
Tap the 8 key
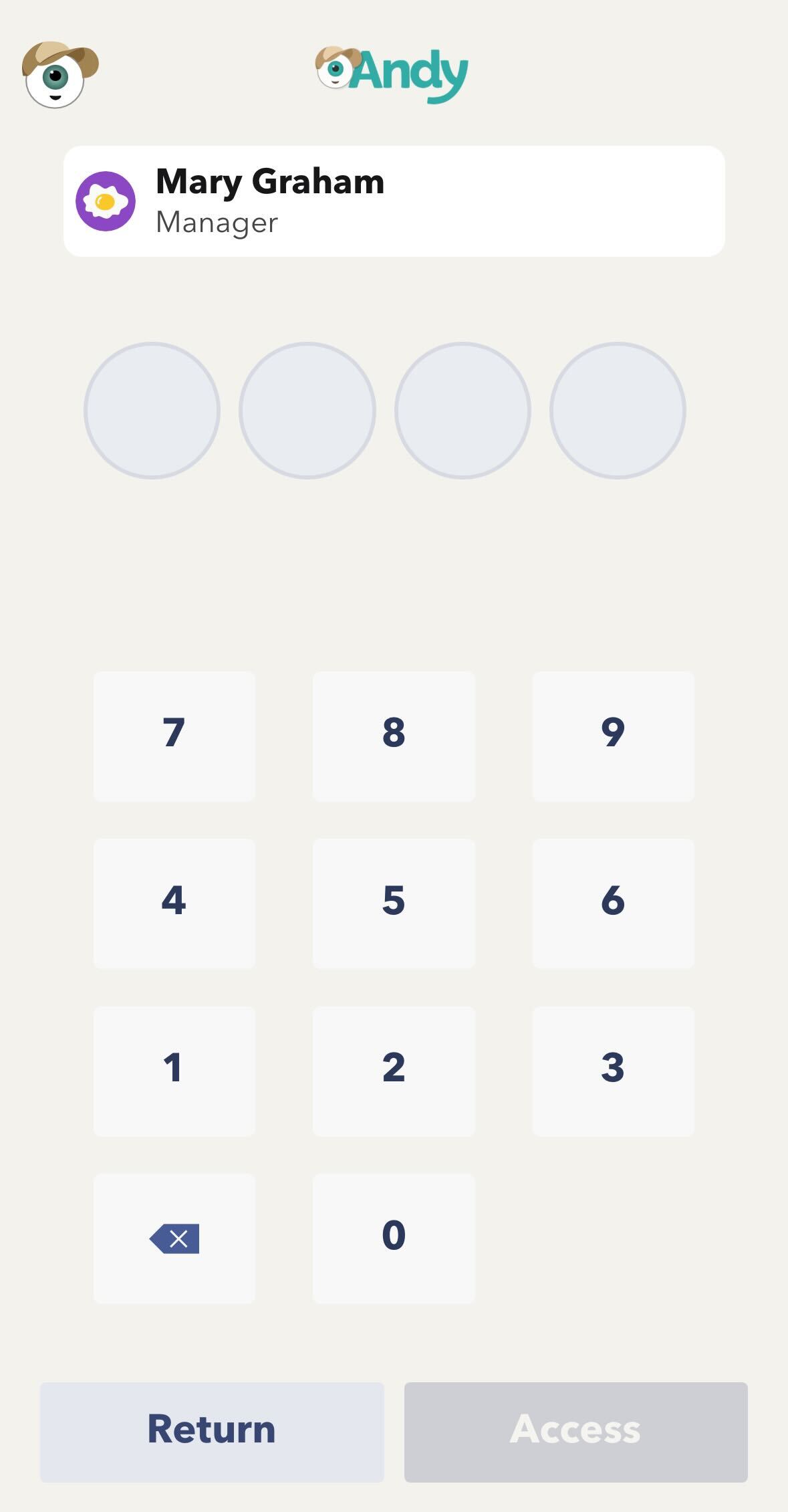coord(394,736)
